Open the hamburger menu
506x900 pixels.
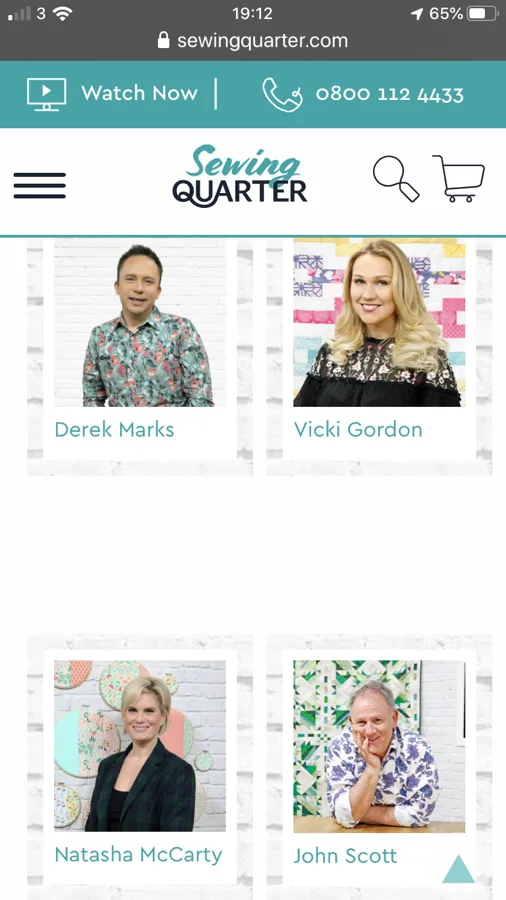click(40, 185)
